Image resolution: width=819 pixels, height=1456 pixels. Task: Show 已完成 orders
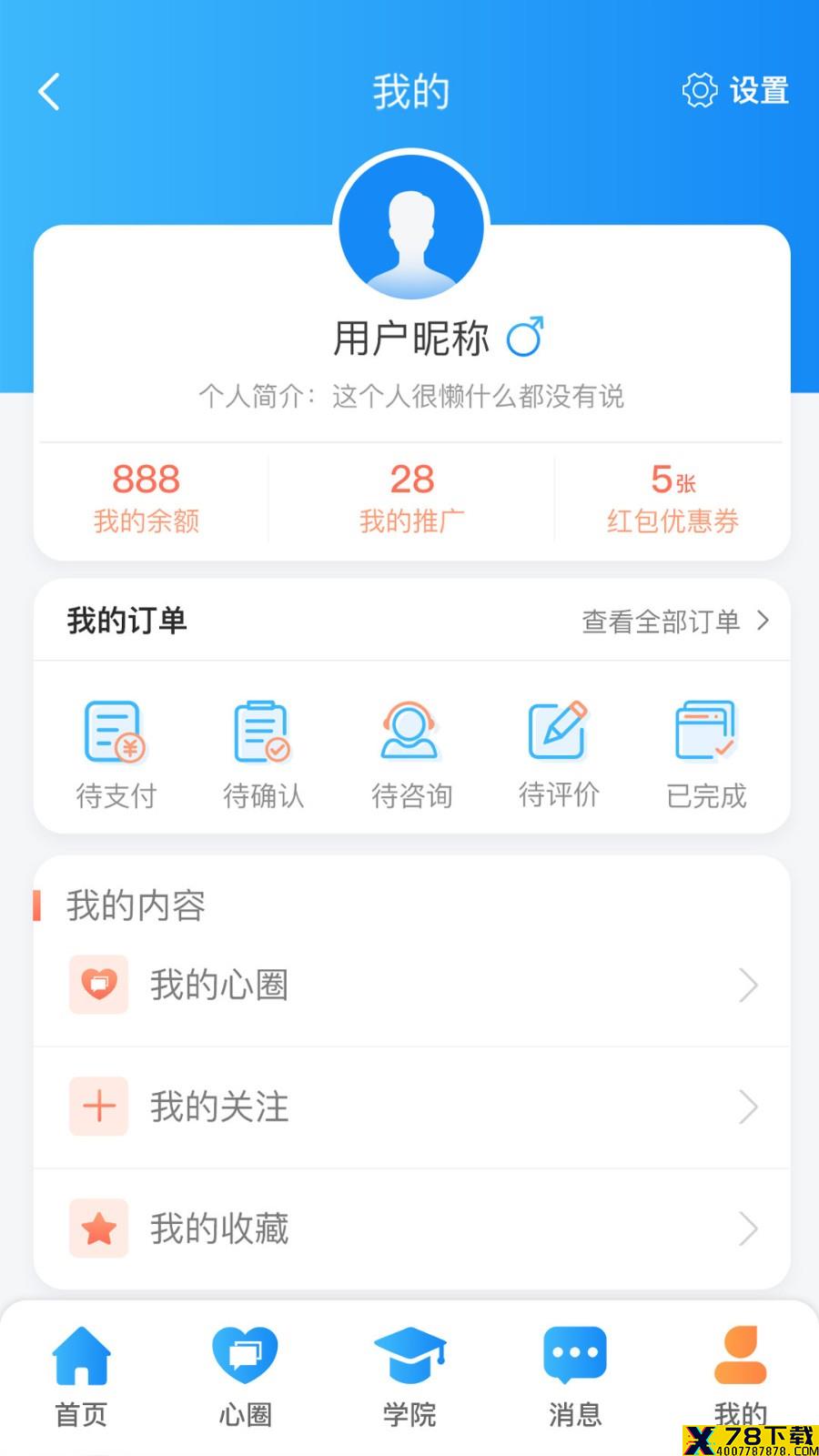coord(706,755)
